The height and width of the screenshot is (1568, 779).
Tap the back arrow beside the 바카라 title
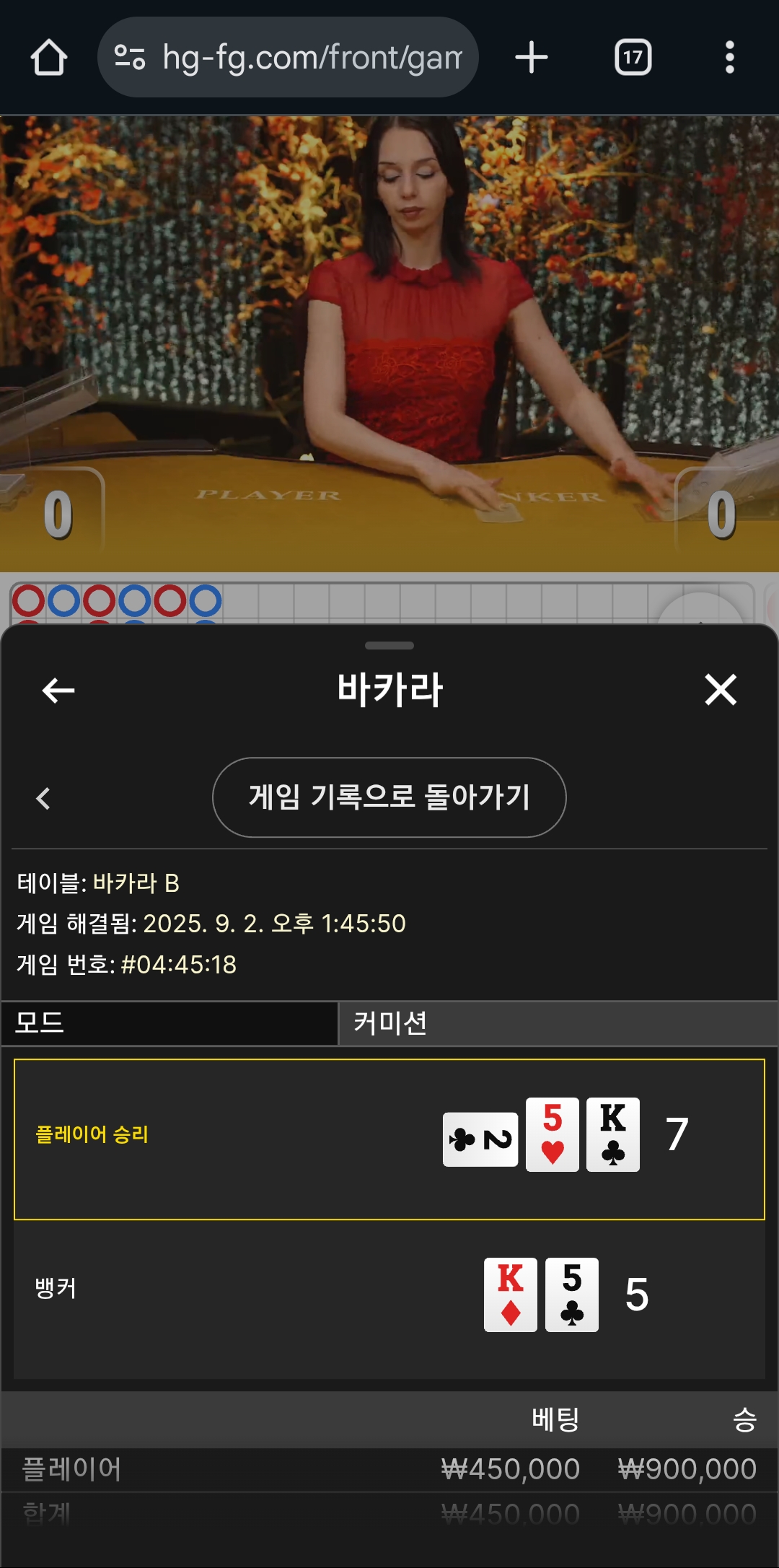click(58, 690)
